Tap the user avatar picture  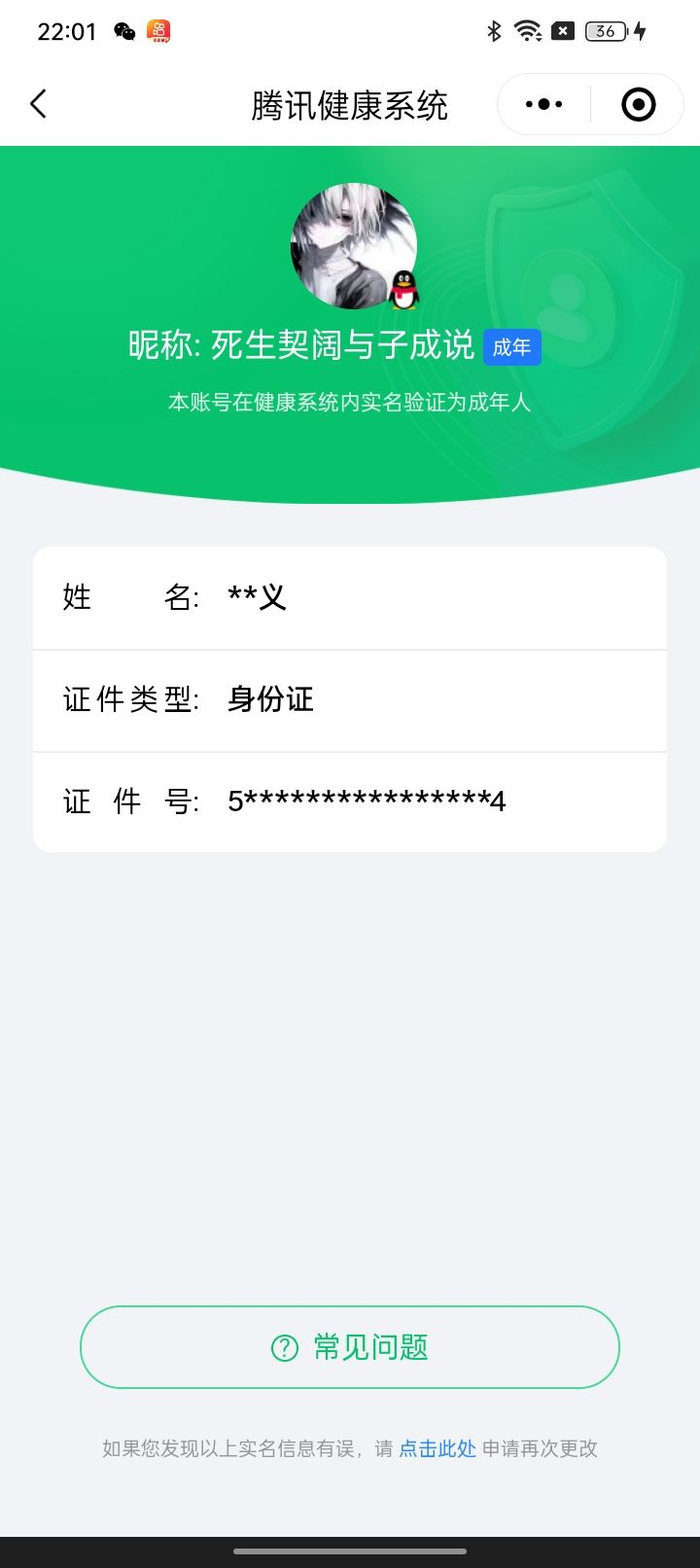pos(350,243)
